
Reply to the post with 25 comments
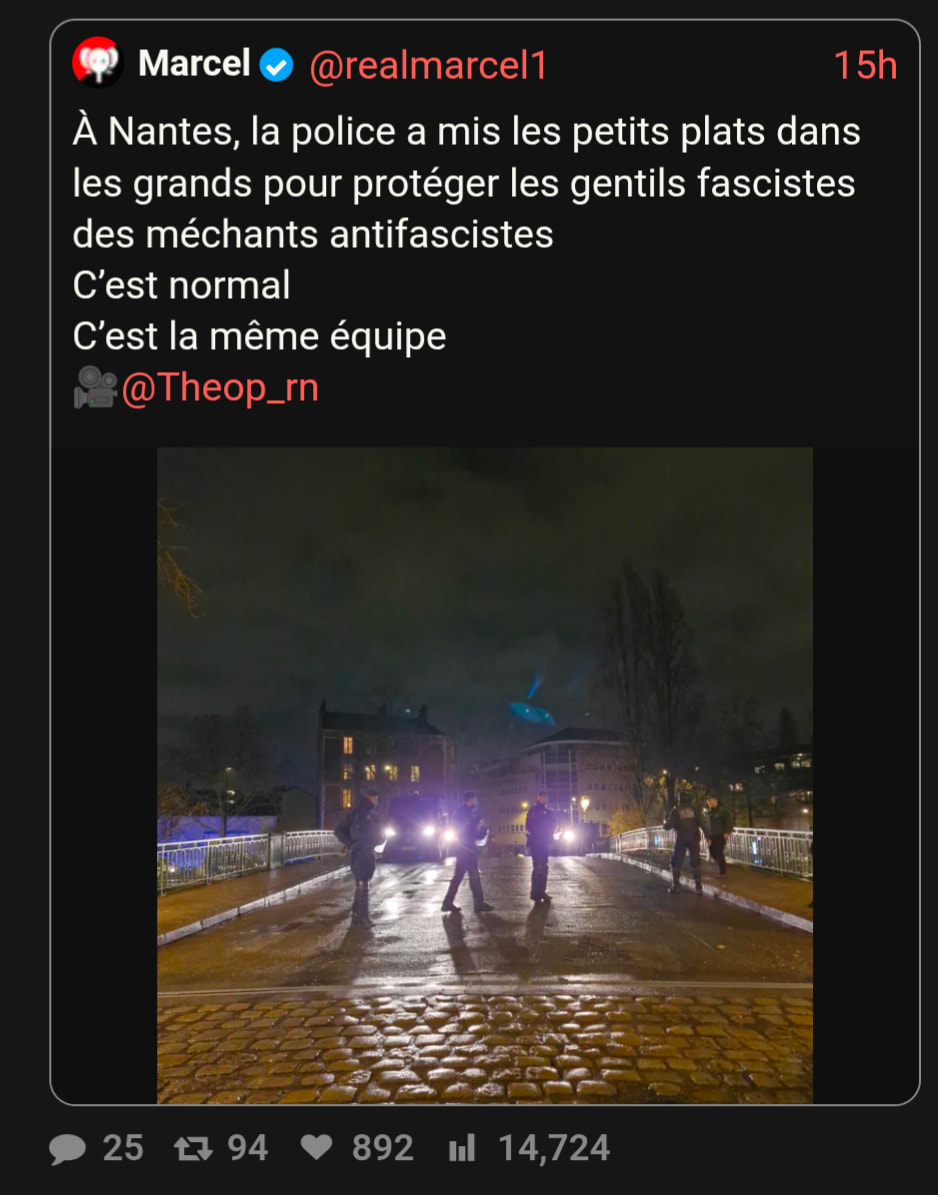(x=68, y=1148)
